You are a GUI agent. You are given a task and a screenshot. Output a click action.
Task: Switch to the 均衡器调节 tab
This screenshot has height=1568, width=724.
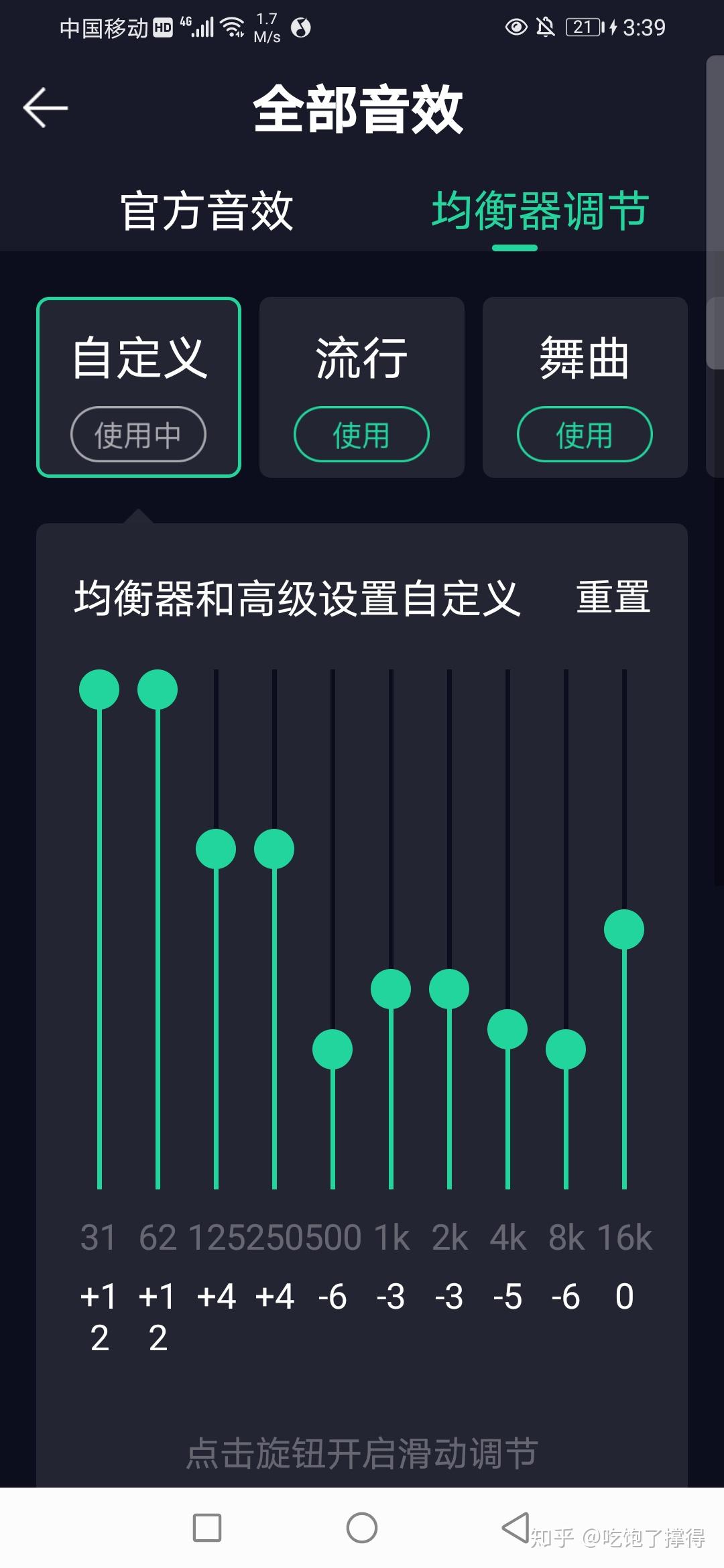[542, 208]
